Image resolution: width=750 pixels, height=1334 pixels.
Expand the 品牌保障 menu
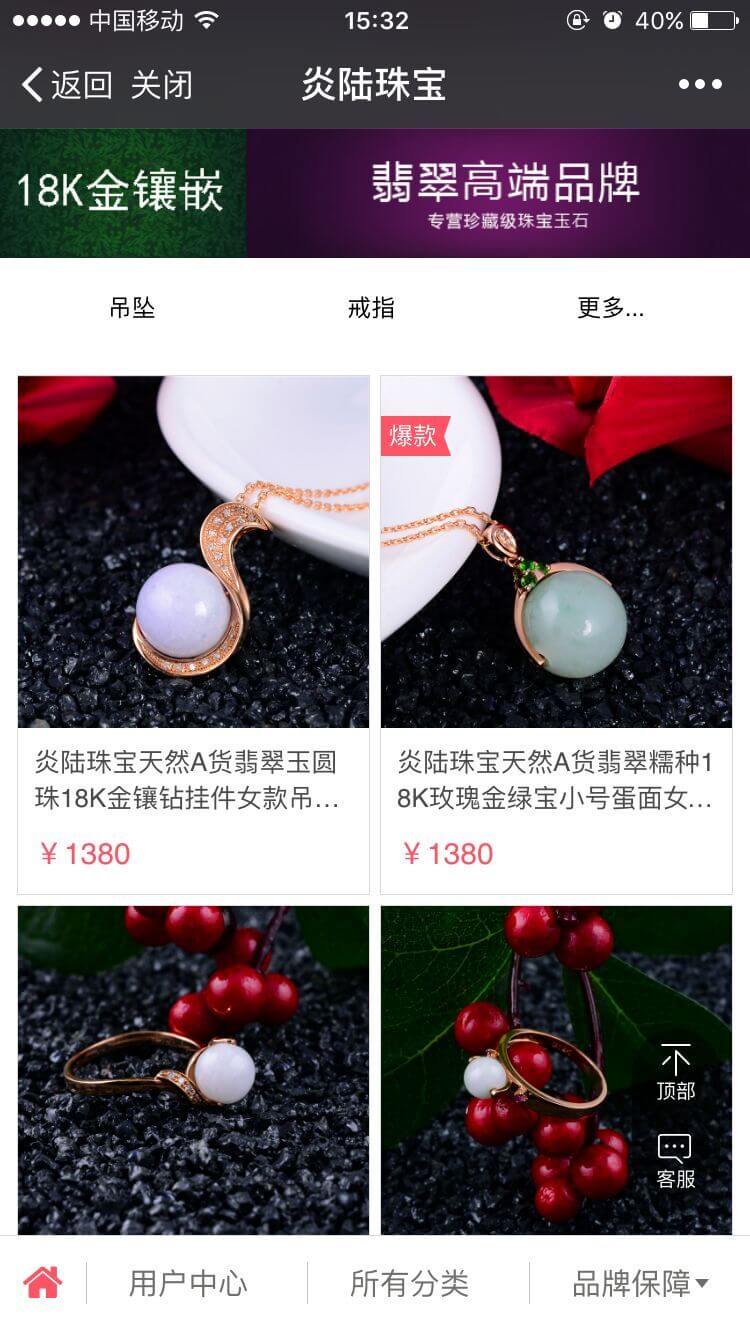pos(640,1283)
